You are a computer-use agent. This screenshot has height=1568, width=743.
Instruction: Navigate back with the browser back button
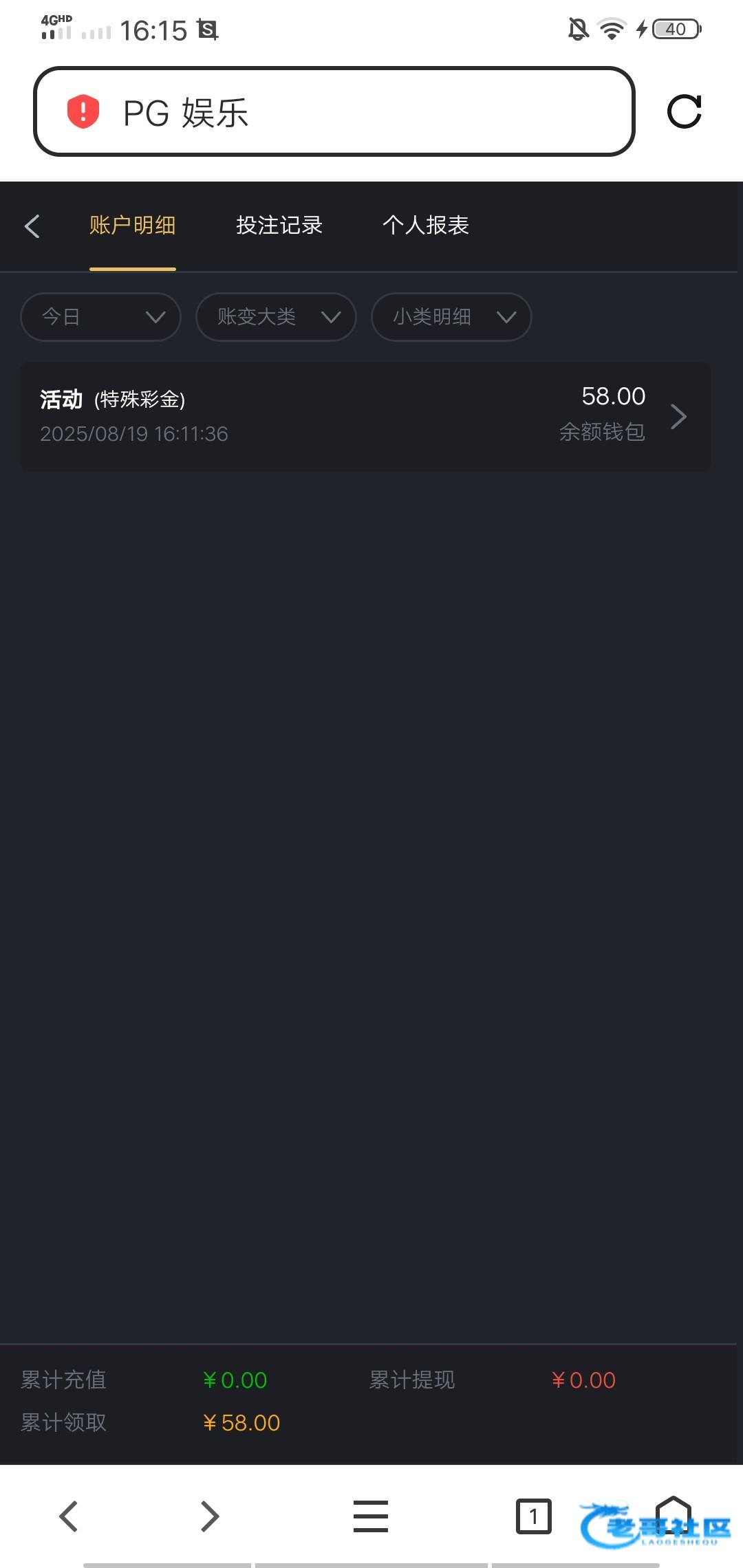point(69,1516)
